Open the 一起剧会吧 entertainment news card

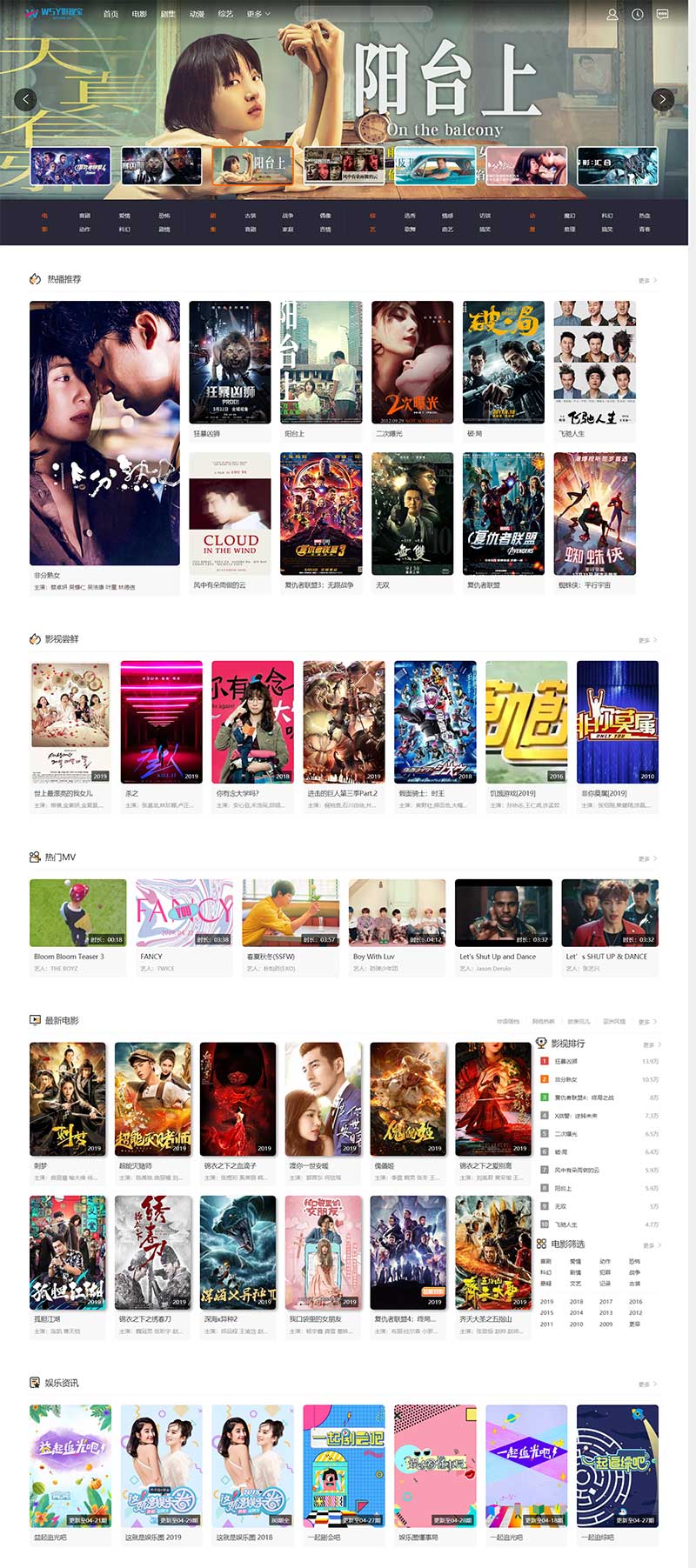point(344,1465)
